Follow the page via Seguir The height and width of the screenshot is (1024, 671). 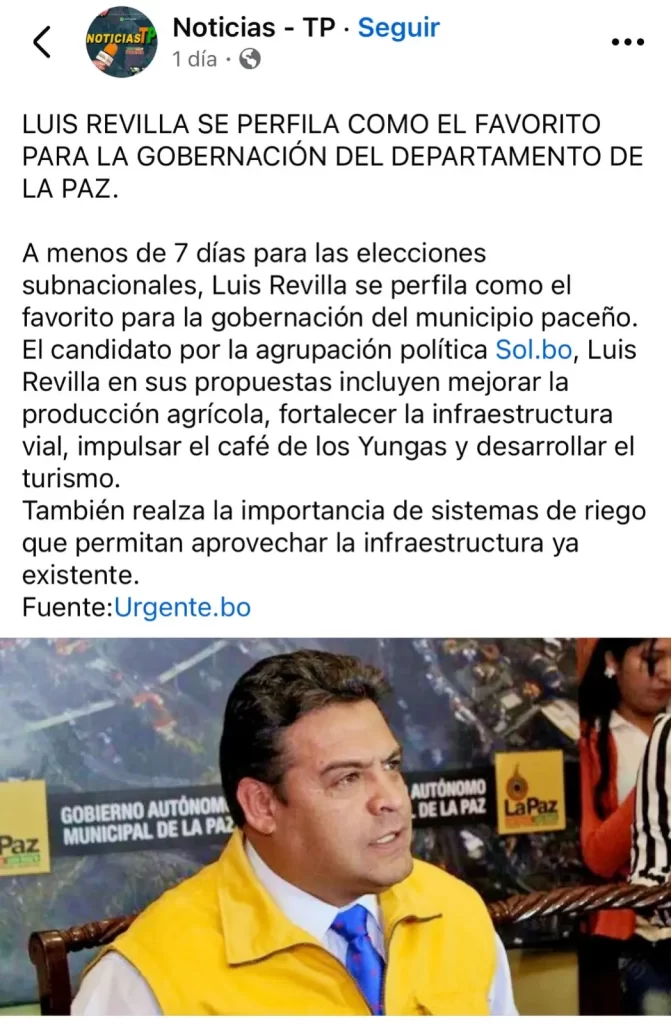(x=398, y=27)
